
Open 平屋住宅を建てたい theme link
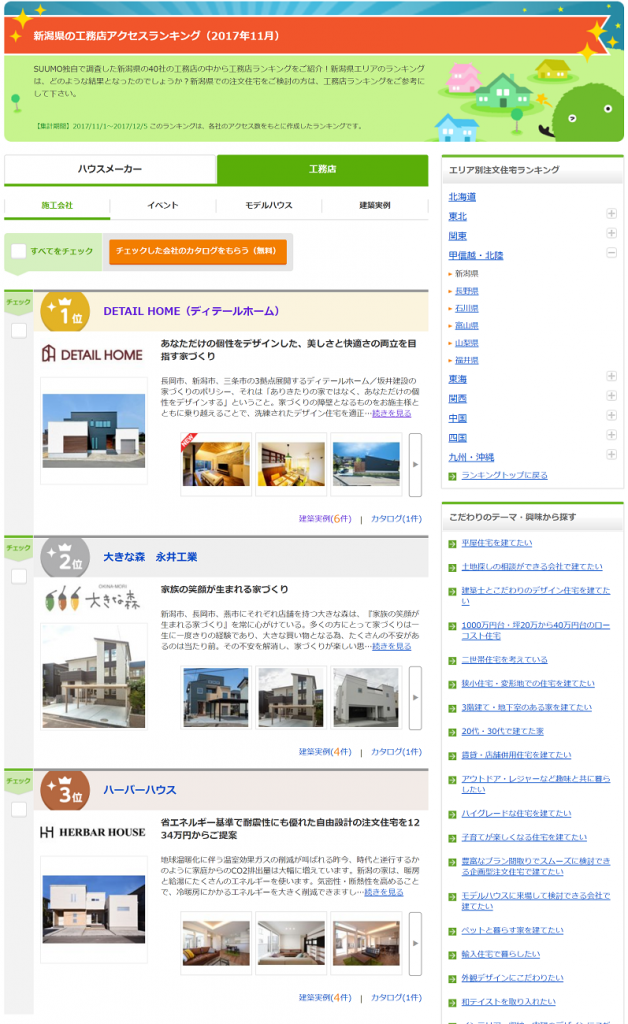[x=496, y=543]
